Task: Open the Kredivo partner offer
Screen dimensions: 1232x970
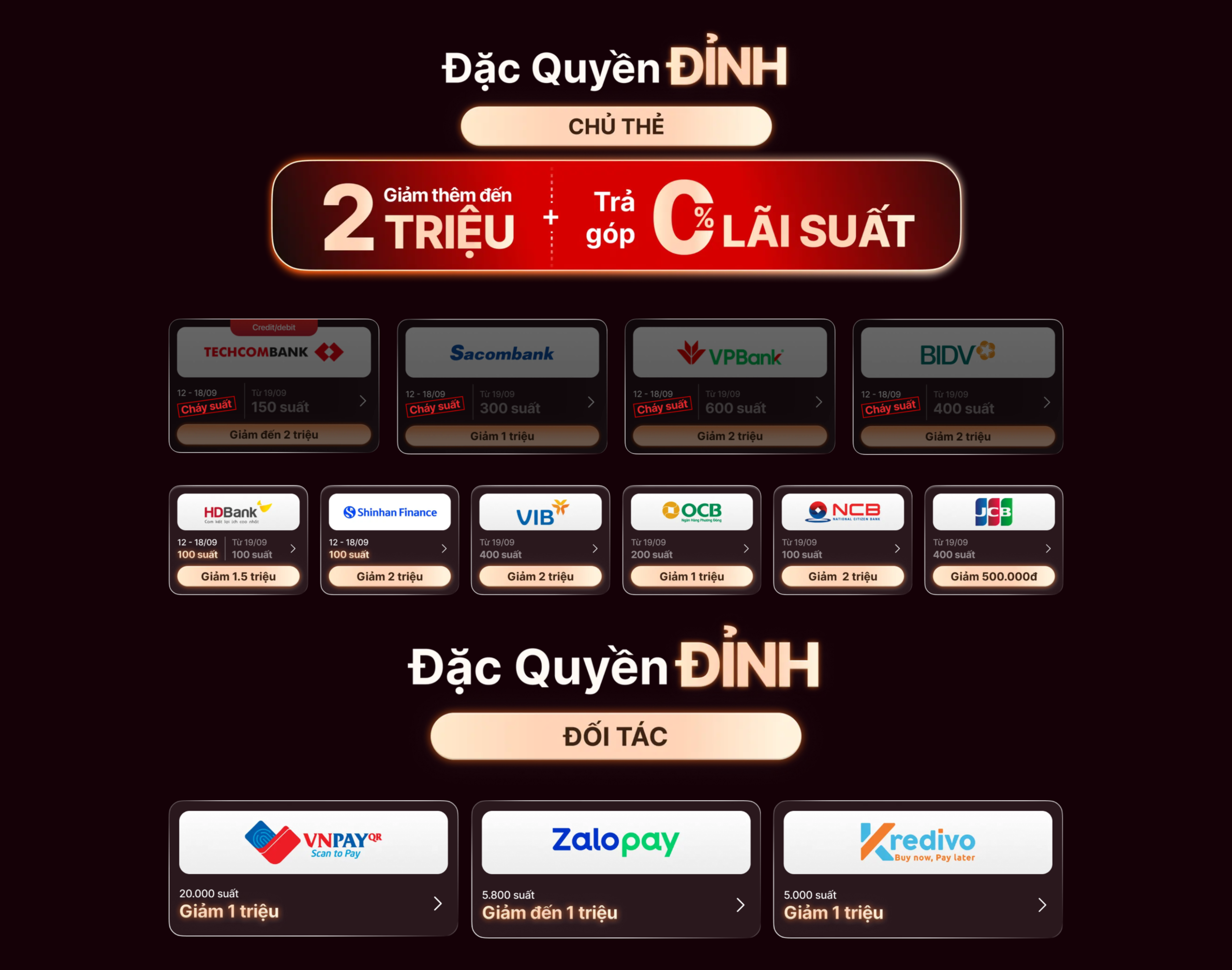Action: pyautogui.click(x=917, y=869)
